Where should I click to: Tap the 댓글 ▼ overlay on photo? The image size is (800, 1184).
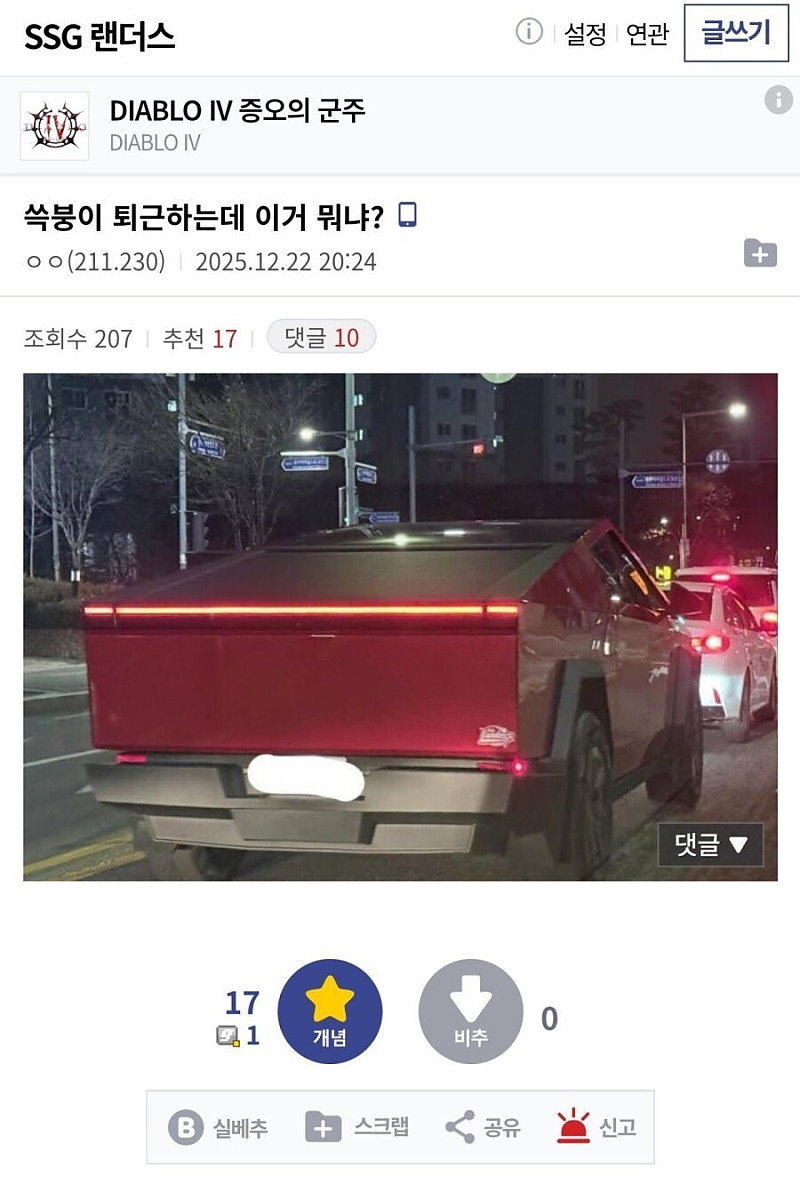pos(710,845)
